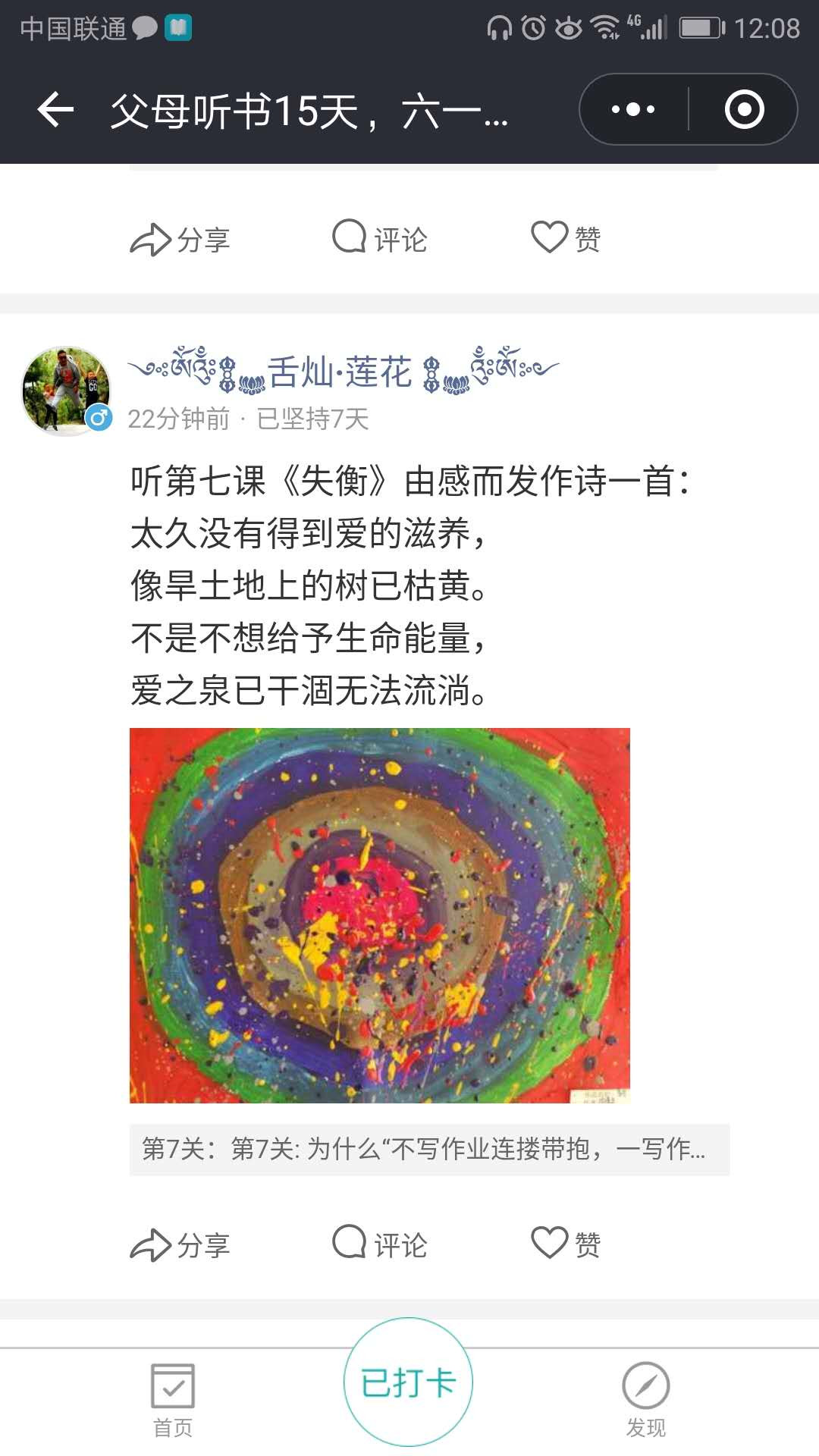Screen dimensions: 819x1456
Task: Open 舌灿·莲花's profile avatar
Action: [x=67, y=391]
